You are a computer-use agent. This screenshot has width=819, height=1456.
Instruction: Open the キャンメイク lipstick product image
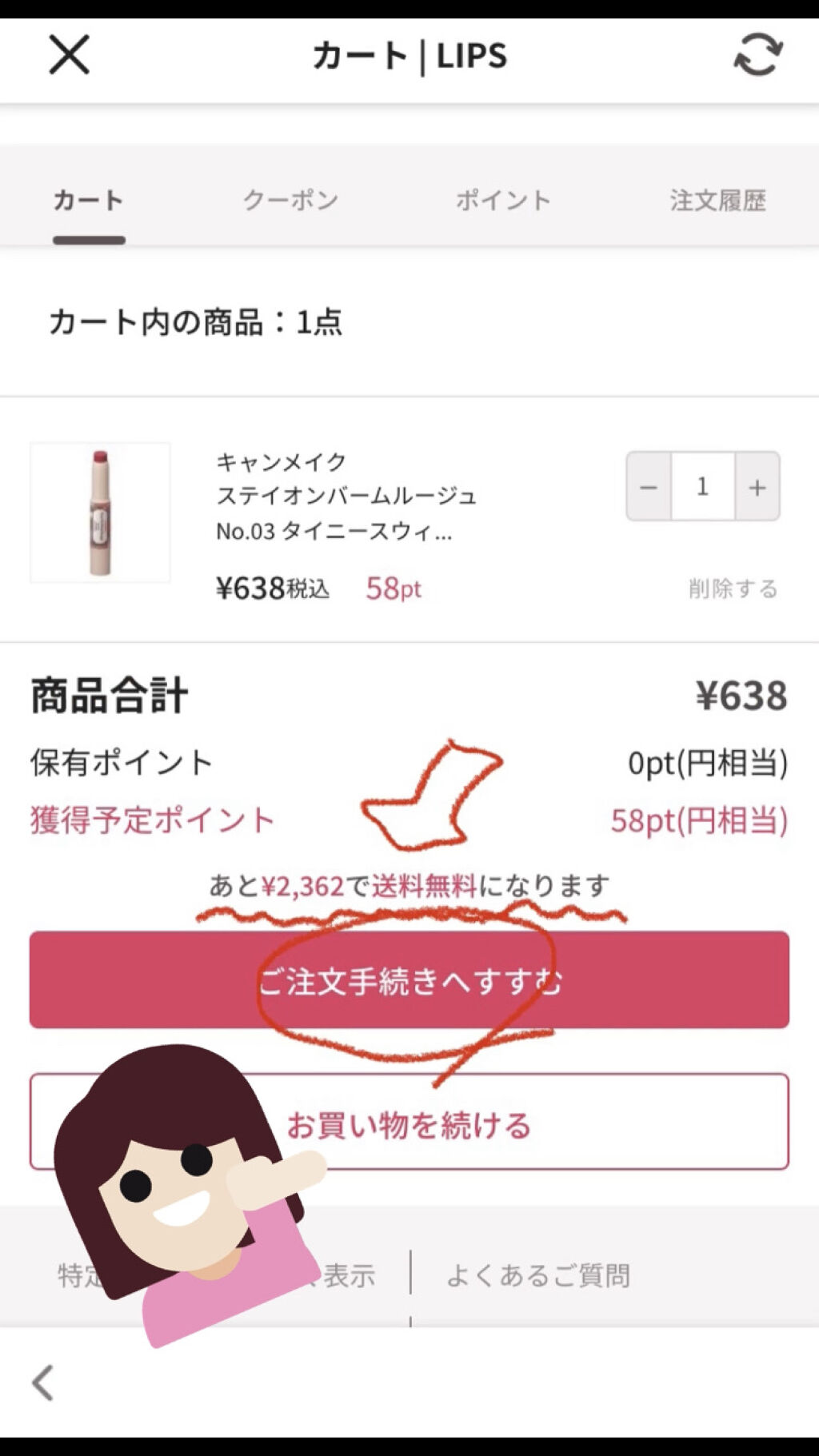pyautogui.click(x=100, y=513)
